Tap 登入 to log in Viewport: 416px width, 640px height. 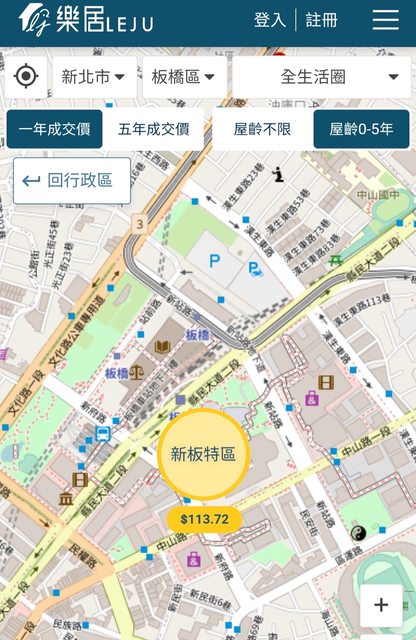270,20
